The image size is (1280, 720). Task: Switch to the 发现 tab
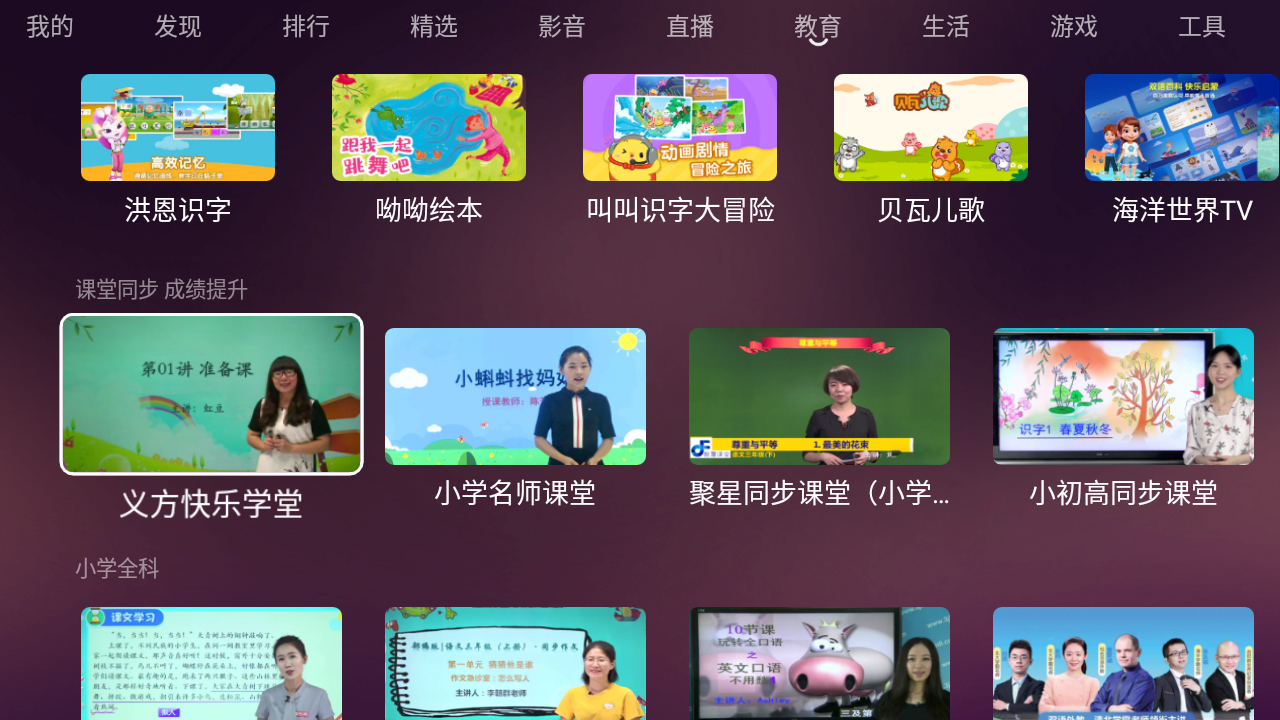pyautogui.click(x=178, y=27)
